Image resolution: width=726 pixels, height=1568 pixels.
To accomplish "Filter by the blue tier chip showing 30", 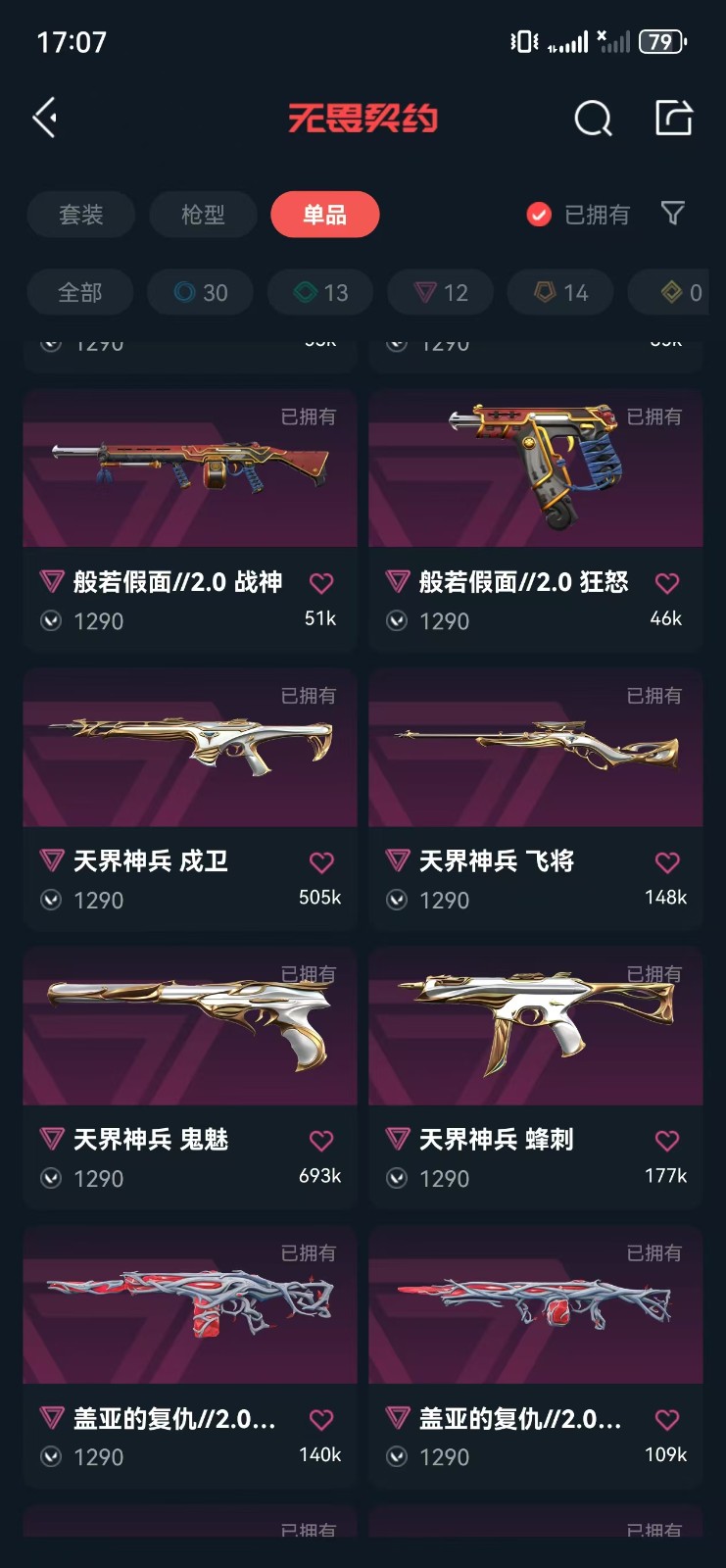I will 200,292.
